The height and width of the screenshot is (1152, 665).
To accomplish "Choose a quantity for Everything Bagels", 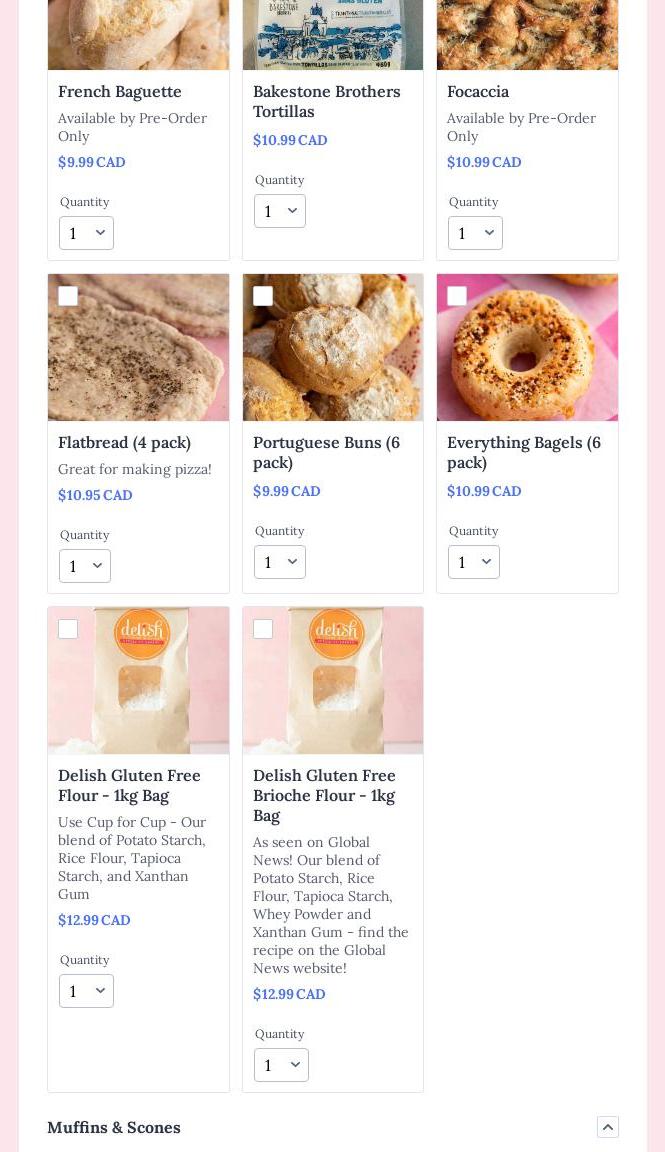I will (x=474, y=562).
